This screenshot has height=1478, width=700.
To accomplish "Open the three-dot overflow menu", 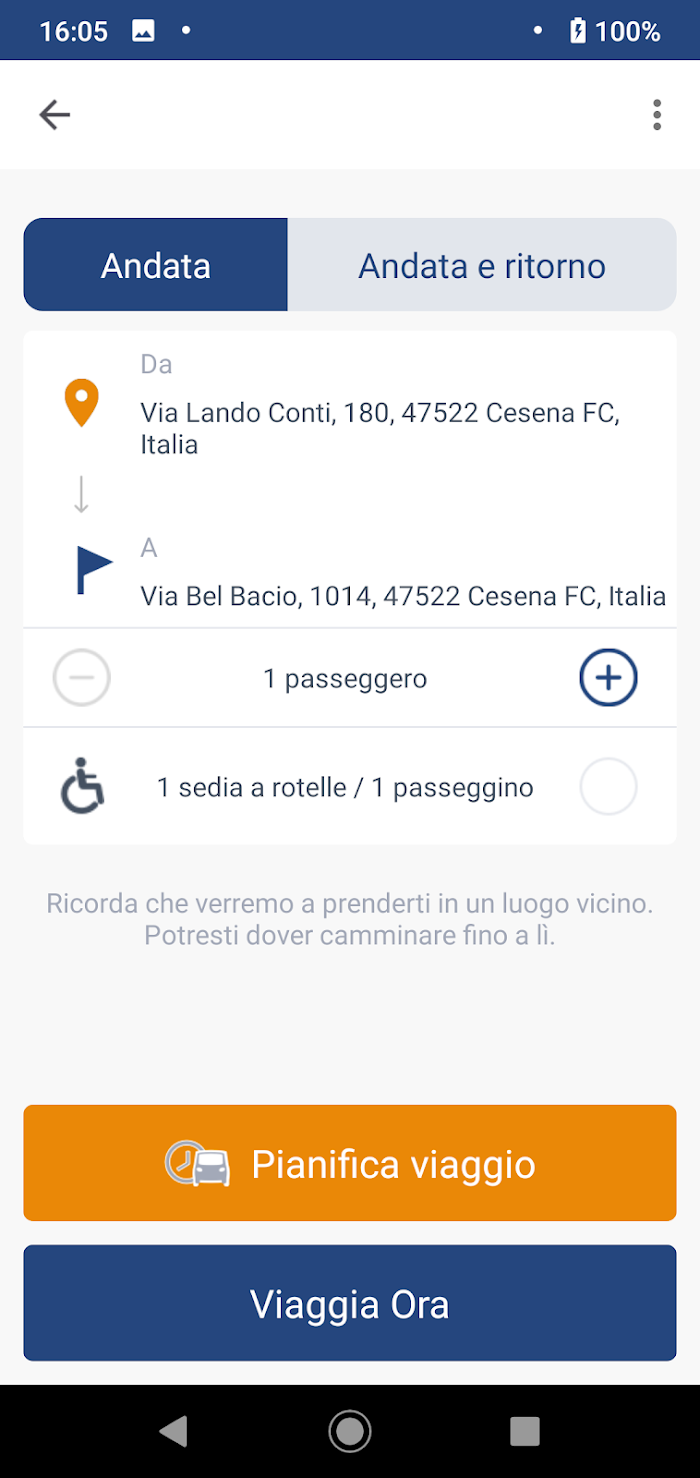I will (657, 115).
